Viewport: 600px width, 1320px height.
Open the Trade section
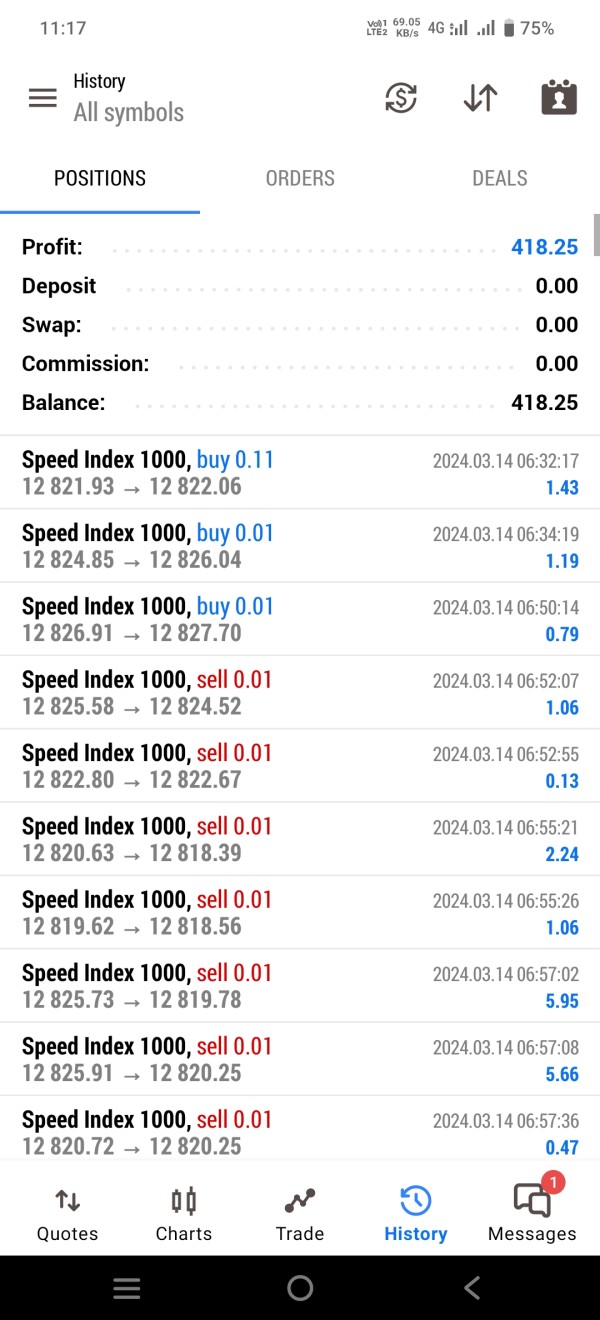pyautogui.click(x=300, y=1213)
